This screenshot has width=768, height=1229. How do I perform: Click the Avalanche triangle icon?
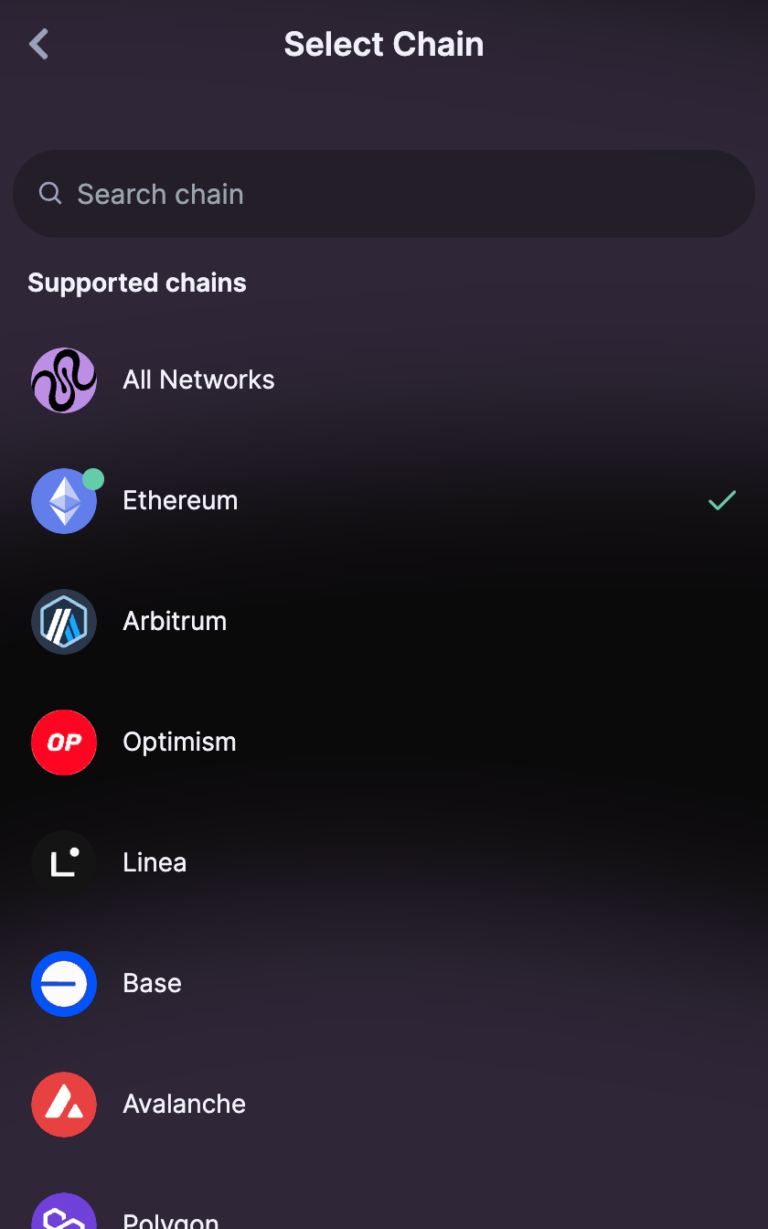tap(64, 1104)
